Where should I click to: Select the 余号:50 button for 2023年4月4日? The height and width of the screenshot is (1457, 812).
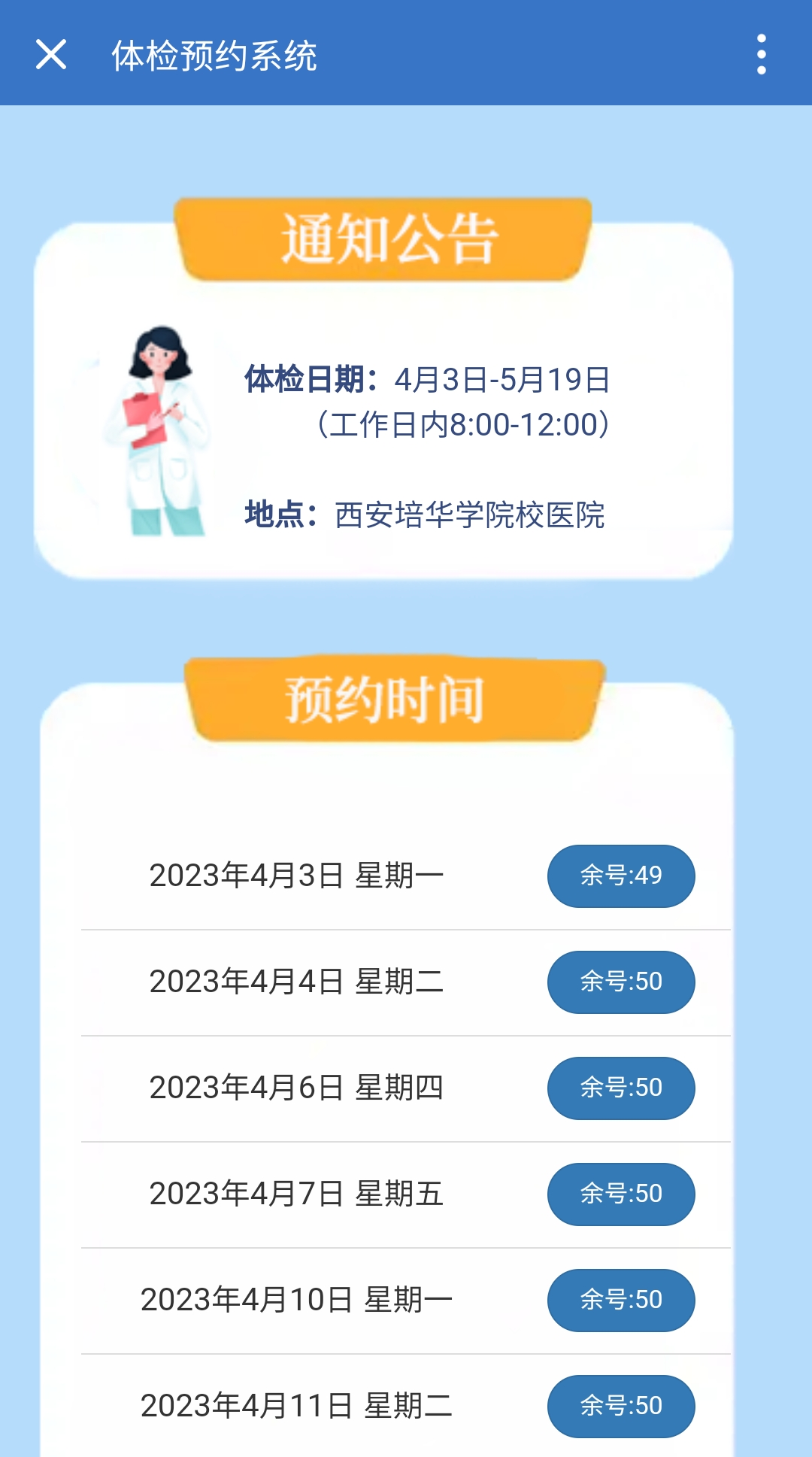tap(620, 982)
